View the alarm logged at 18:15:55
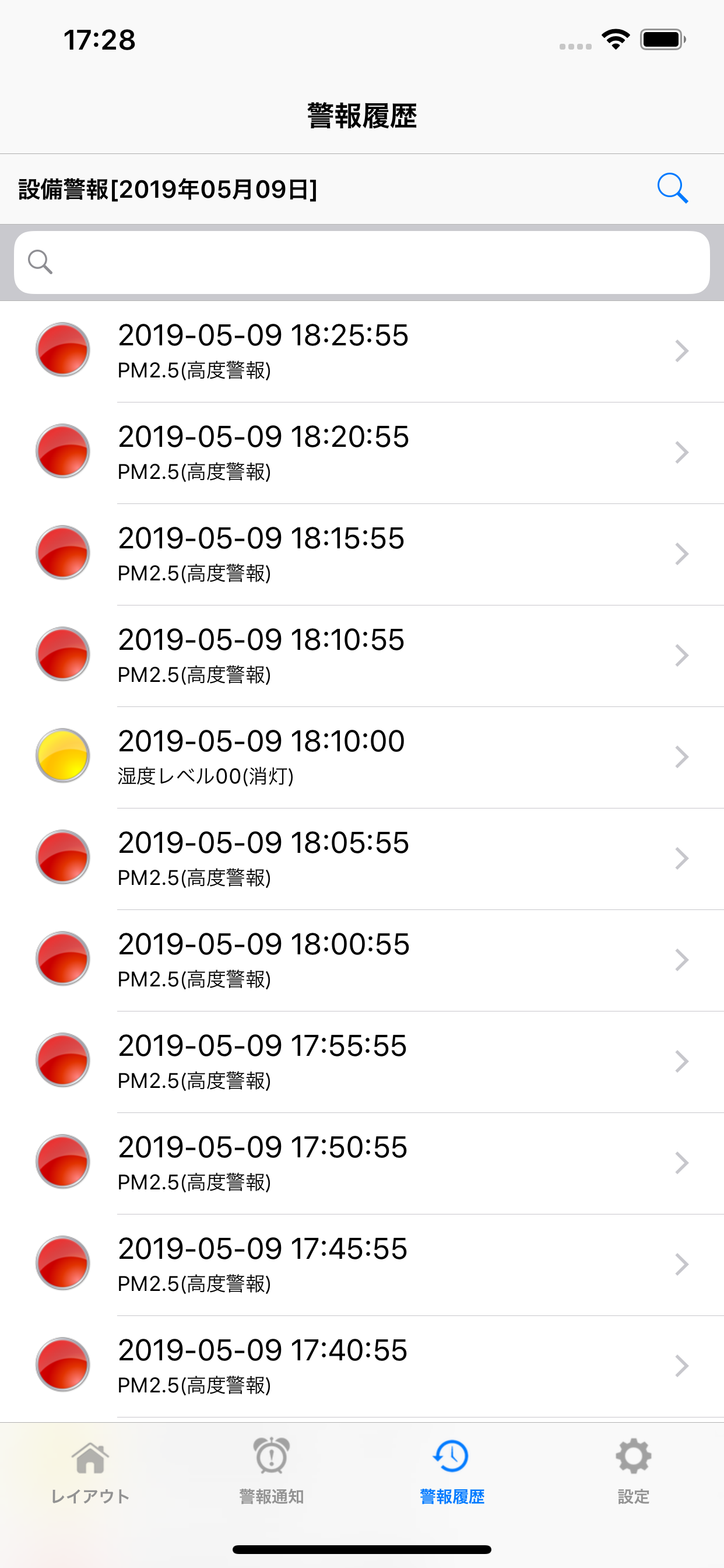Screen dimensions: 724x1568 click(362, 555)
